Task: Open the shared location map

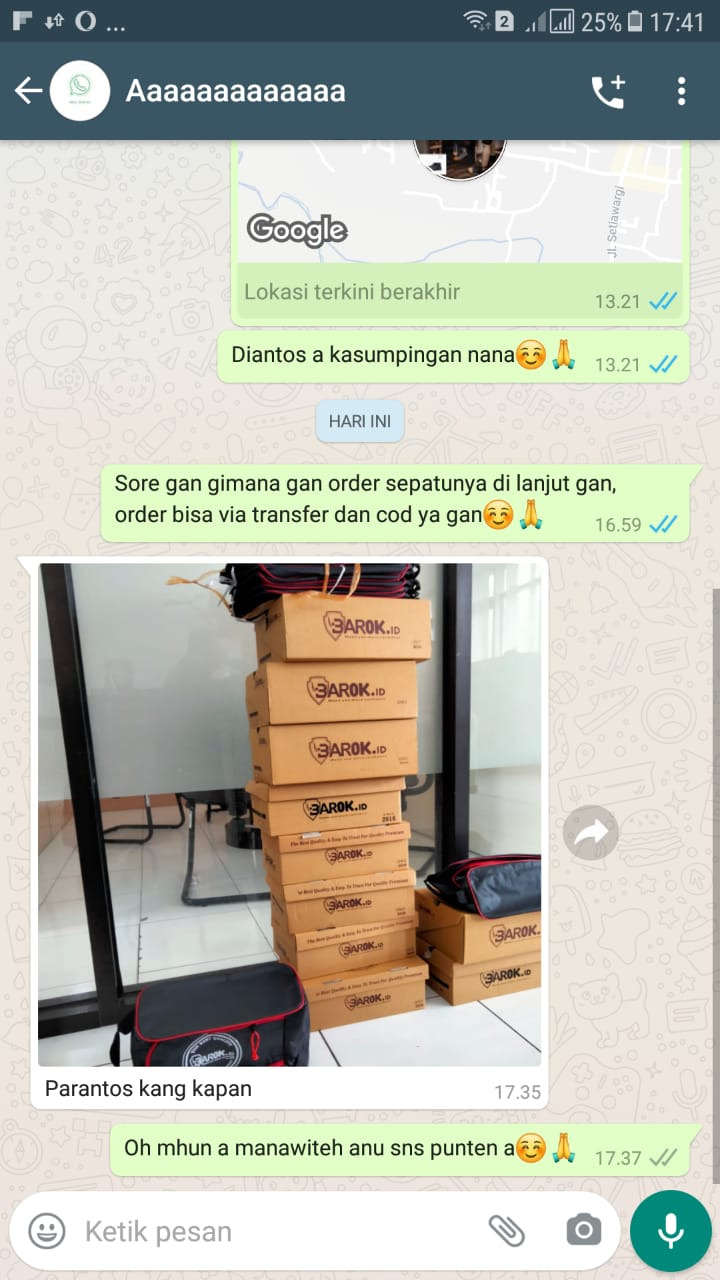Action: click(460, 205)
